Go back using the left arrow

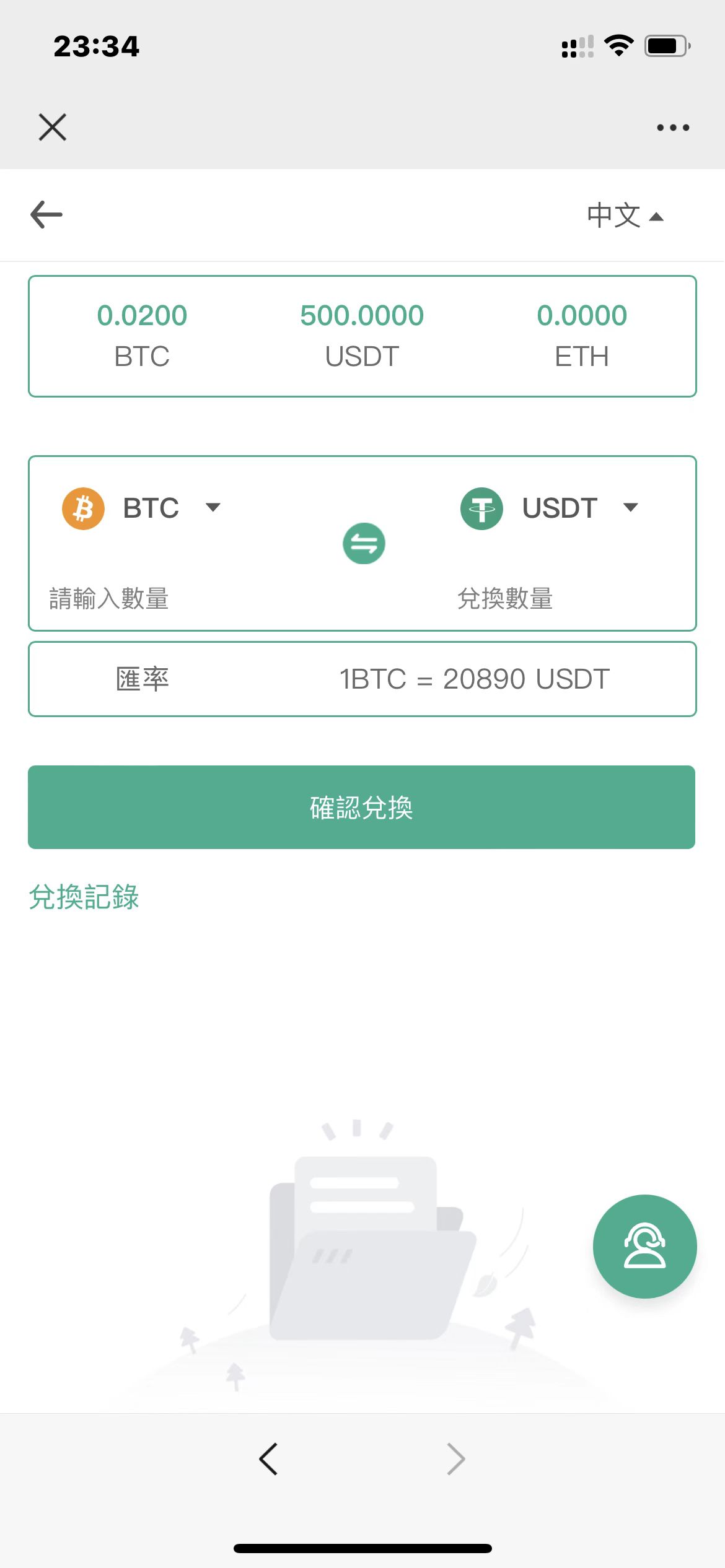(x=46, y=215)
